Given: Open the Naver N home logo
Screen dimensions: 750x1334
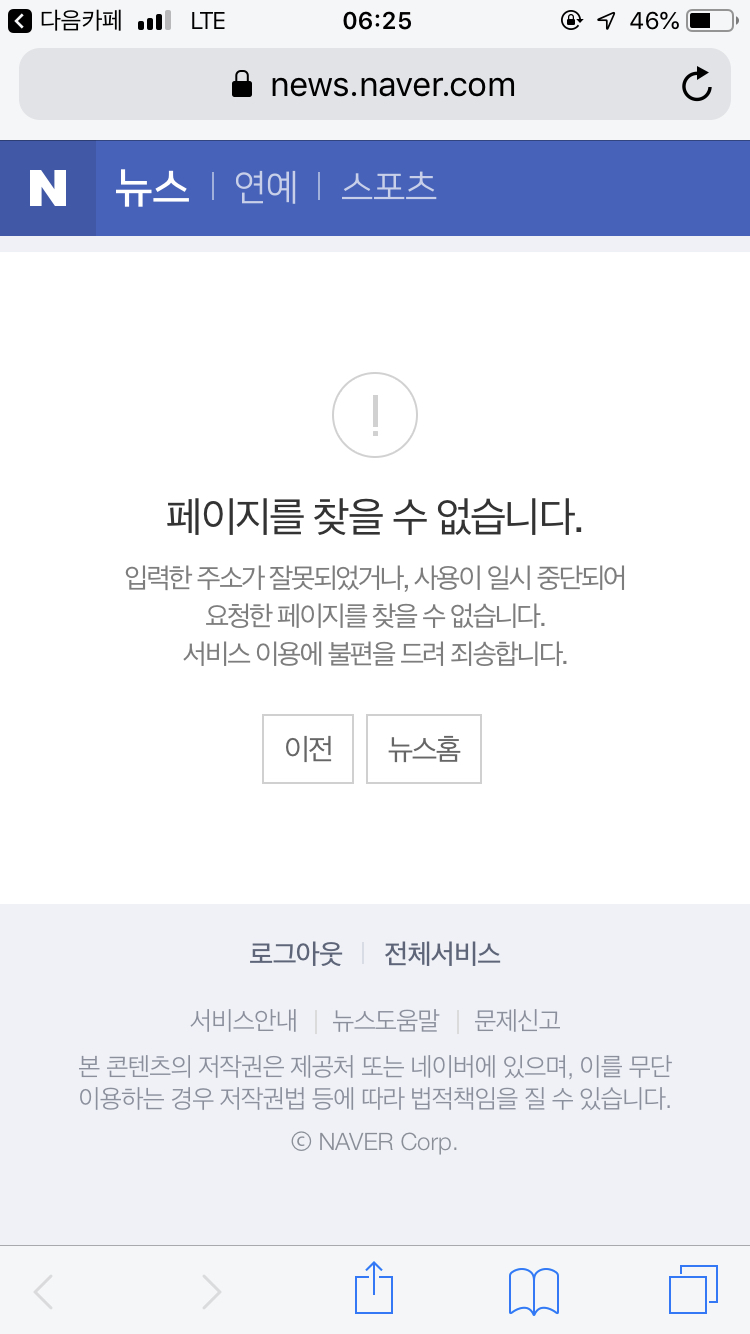Looking at the screenshot, I should 48,188.
